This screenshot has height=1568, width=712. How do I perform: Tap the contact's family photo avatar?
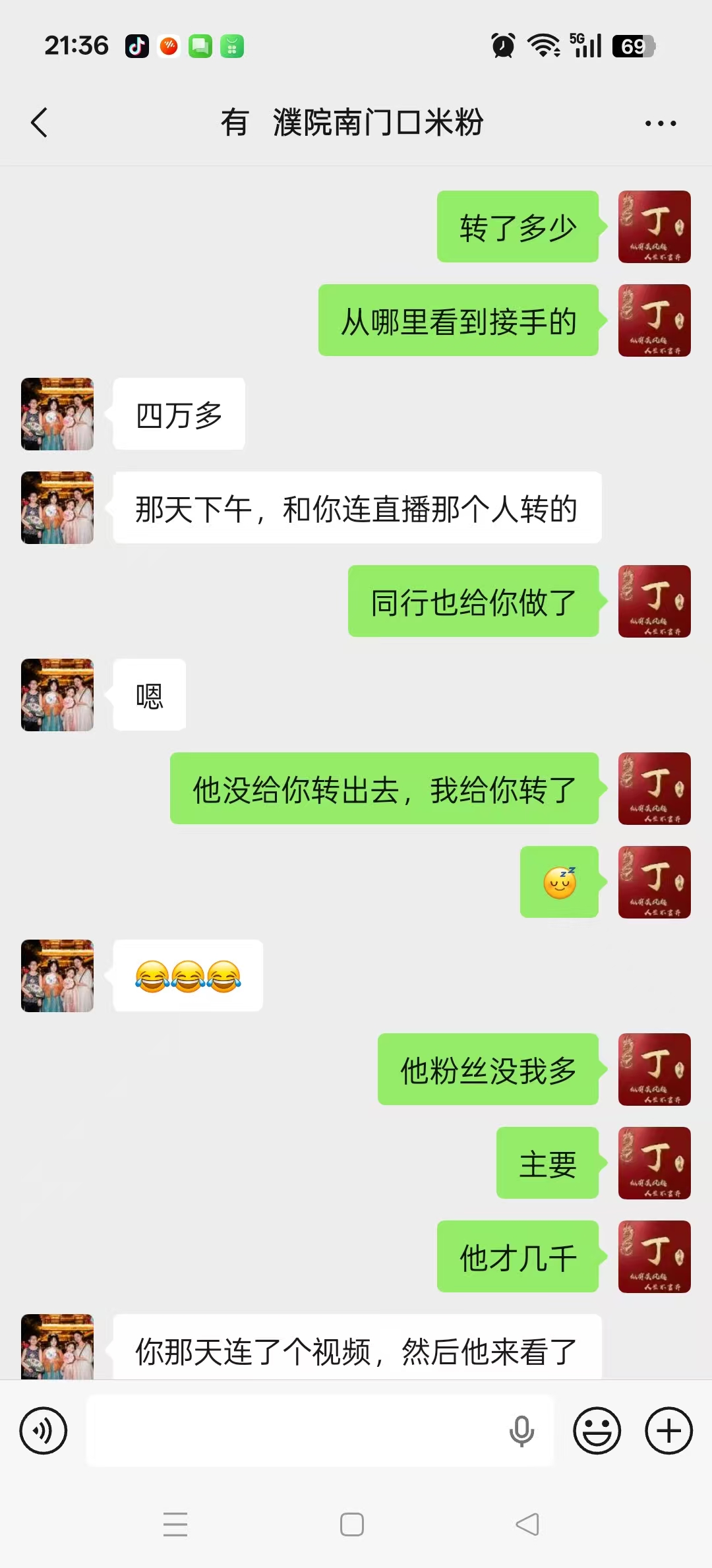[x=57, y=414]
